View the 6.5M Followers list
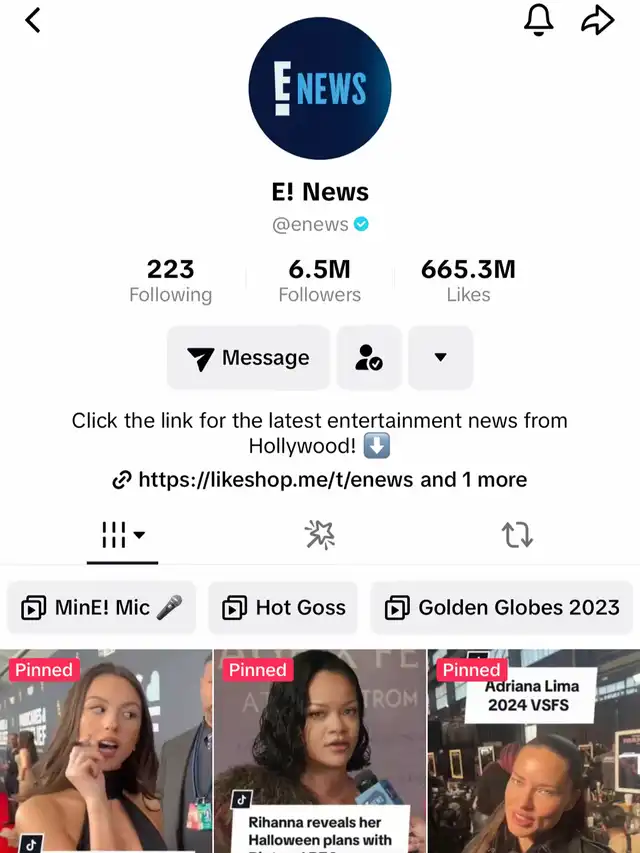This screenshot has height=853, width=640. pyautogui.click(x=319, y=280)
